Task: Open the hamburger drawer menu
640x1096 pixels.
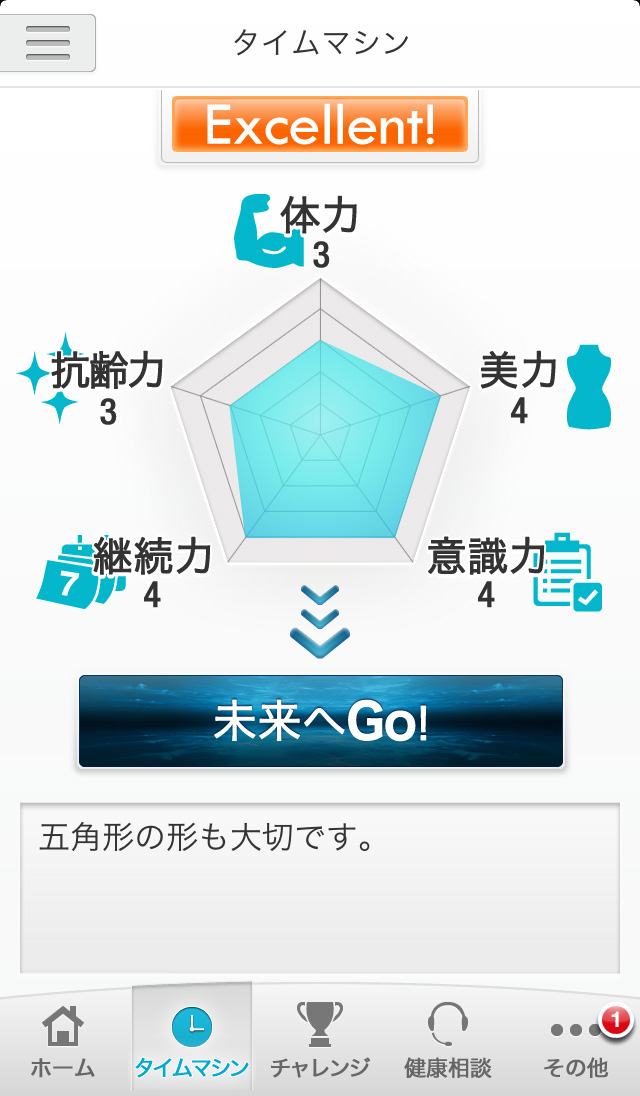Action: [47, 43]
